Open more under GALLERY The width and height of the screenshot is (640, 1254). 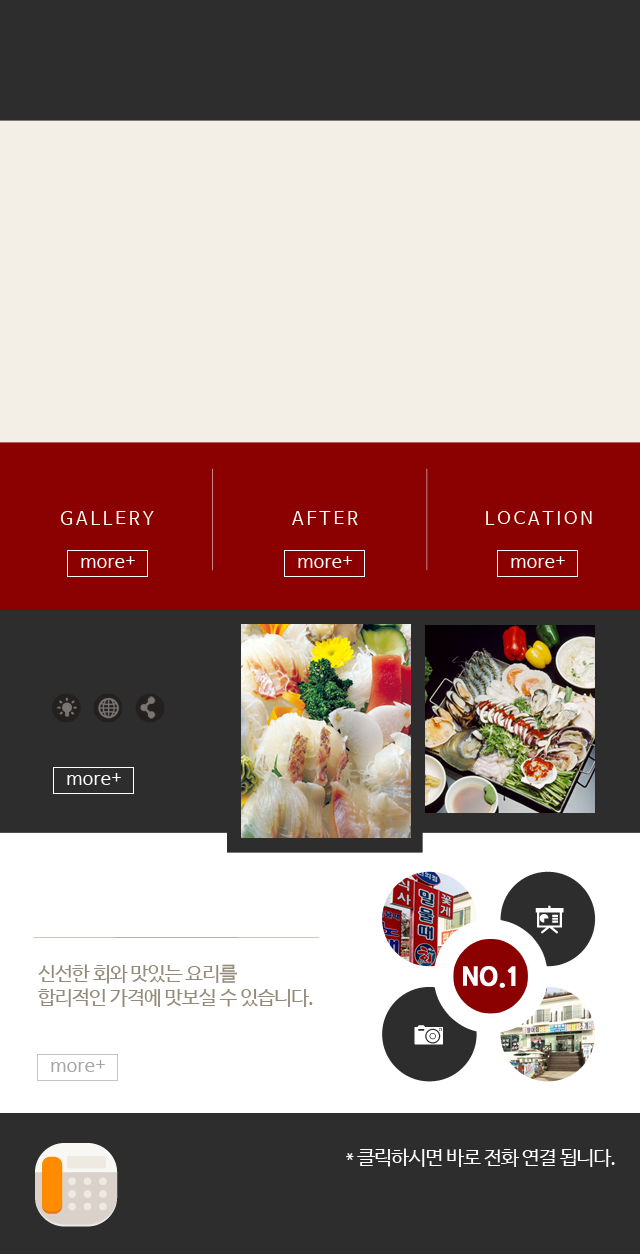point(107,563)
